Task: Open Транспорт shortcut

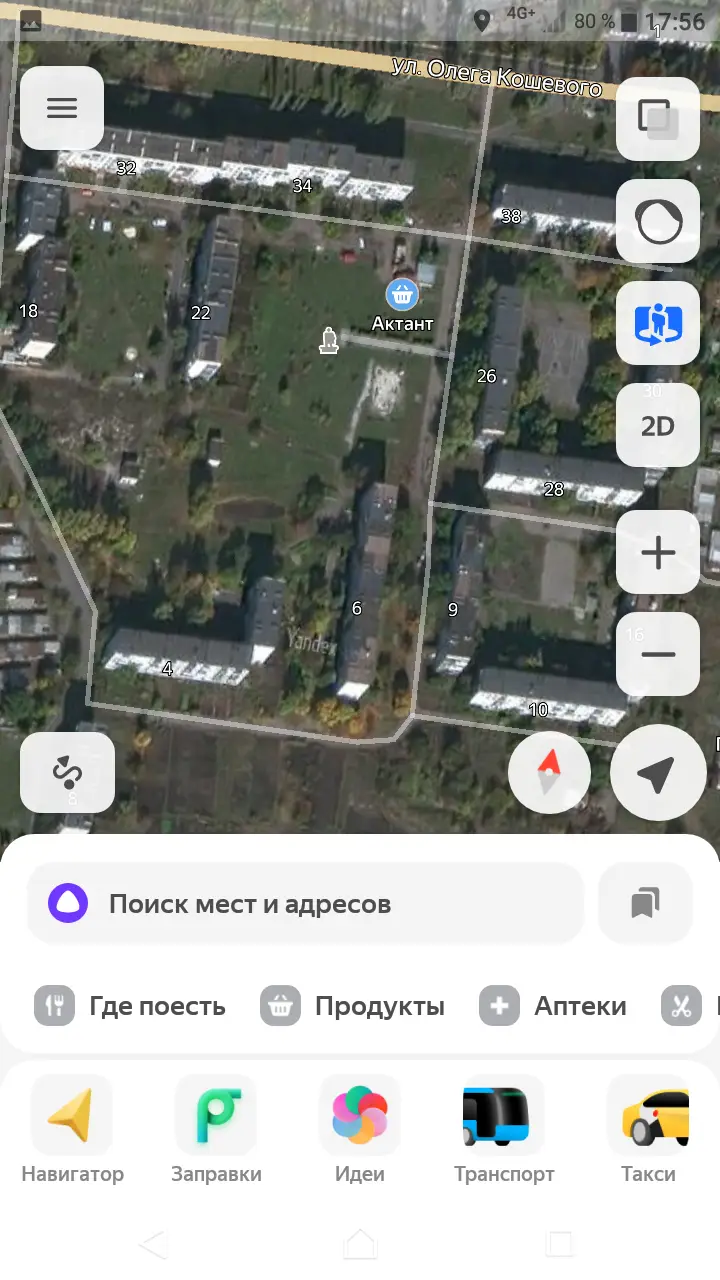Action: pyautogui.click(x=503, y=1130)
